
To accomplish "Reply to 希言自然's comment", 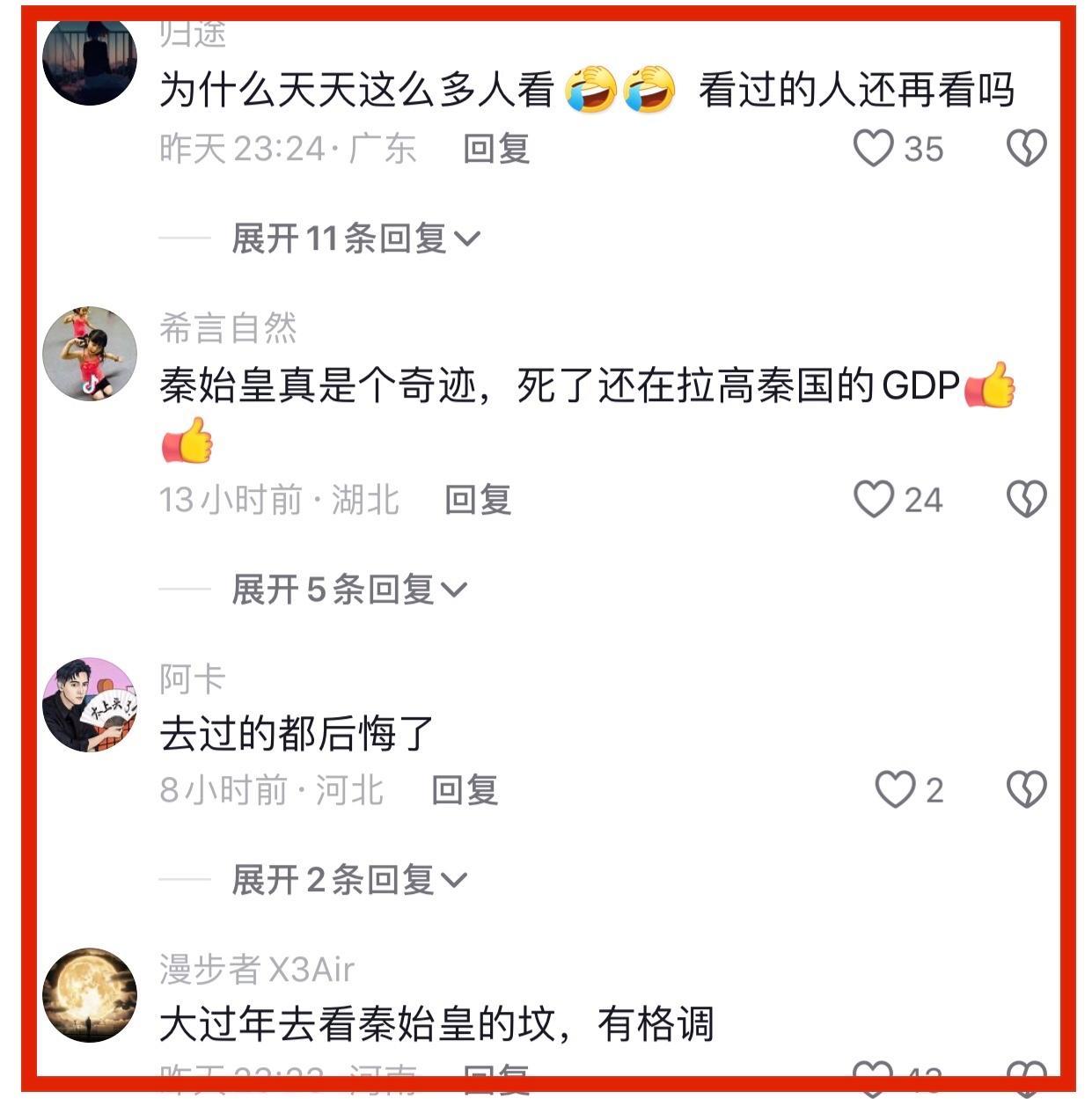I will point(478,499).
